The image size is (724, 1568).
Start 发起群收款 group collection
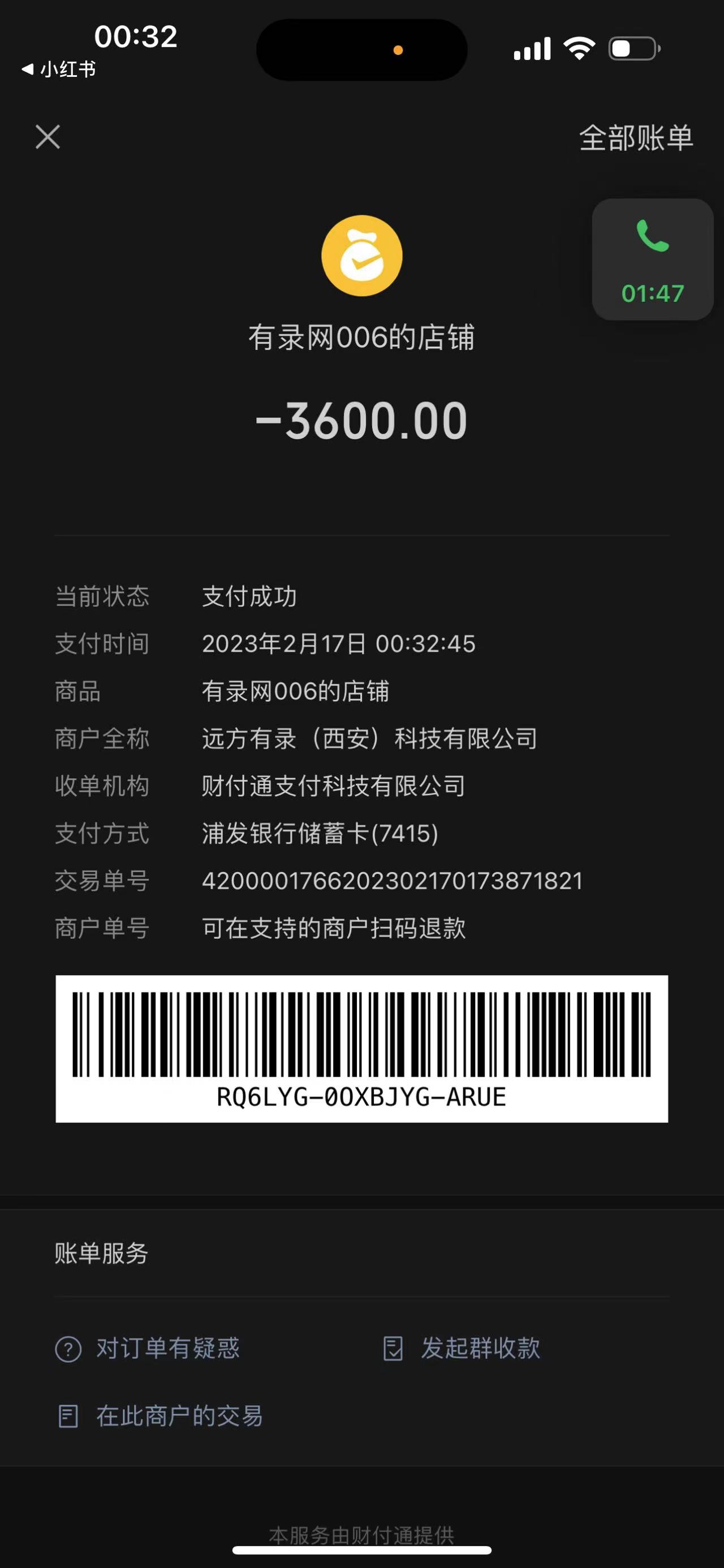pos(462,1348)
